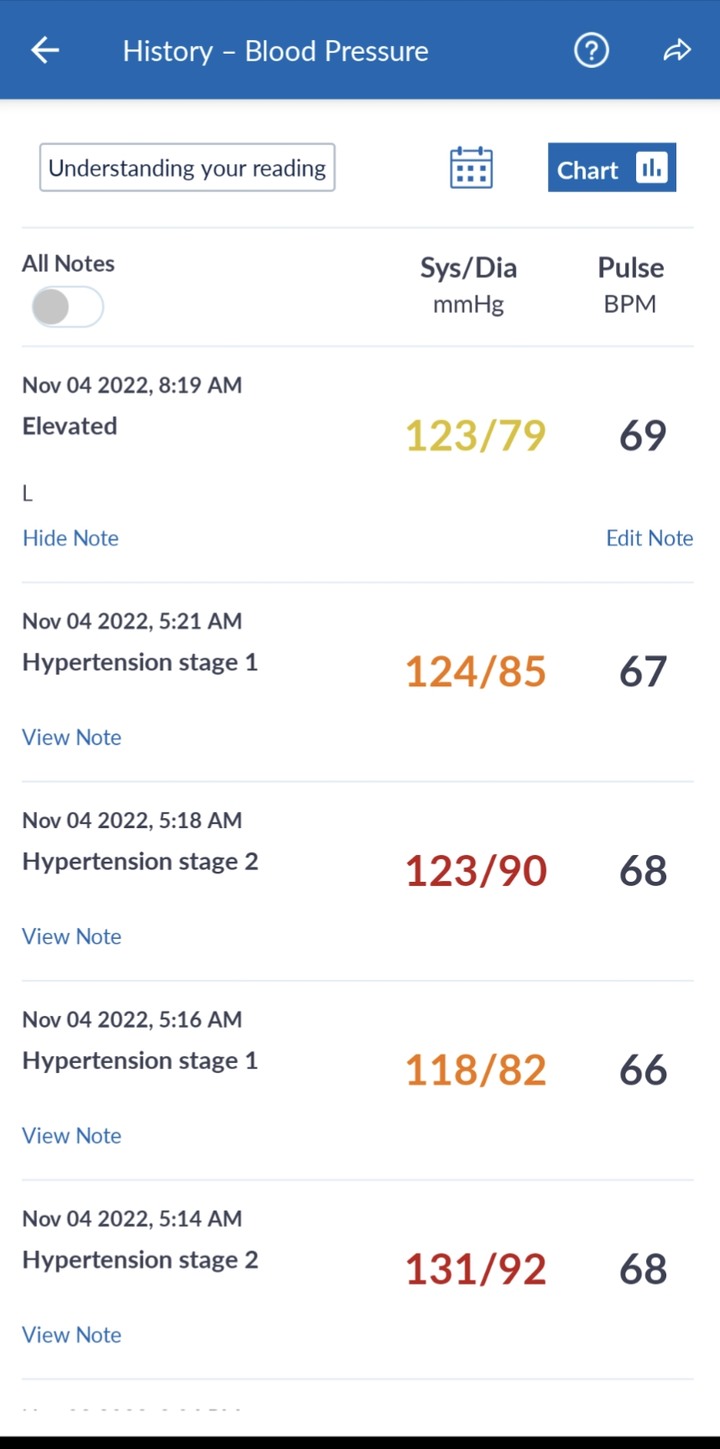View note for the 5:21 AM reading
720x1449 pixels.
pyautogui.click(x=72, y=737)
